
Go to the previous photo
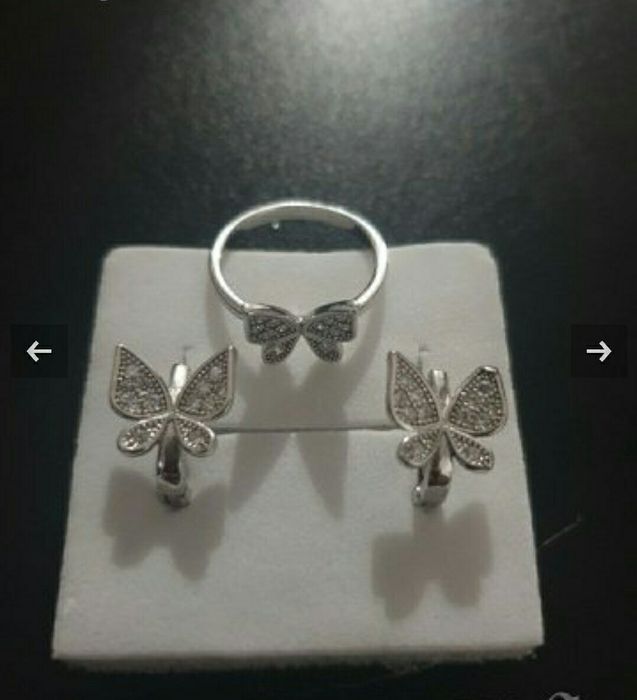click(x=39, y=351)
